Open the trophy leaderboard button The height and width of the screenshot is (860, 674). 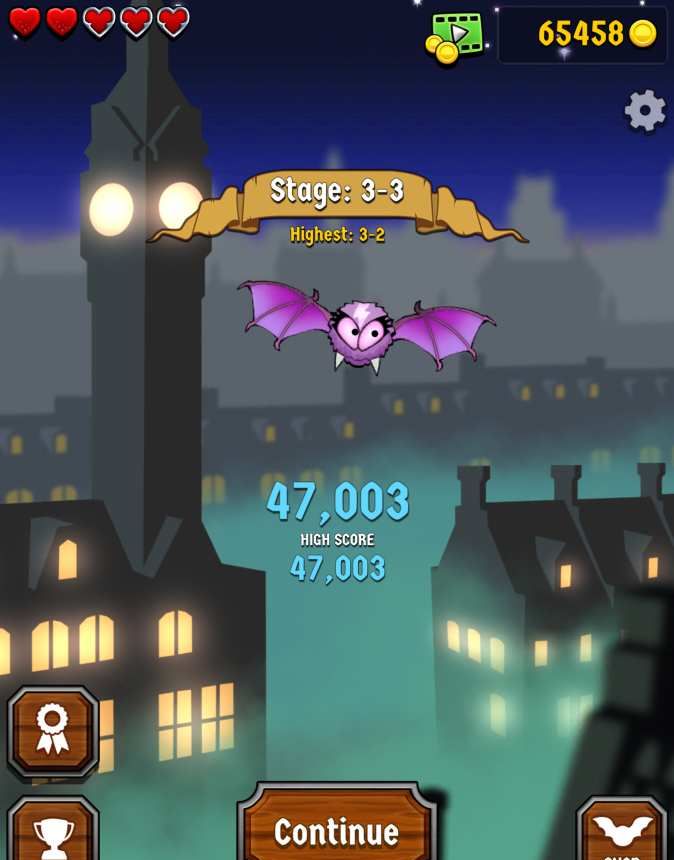(53, 832)
